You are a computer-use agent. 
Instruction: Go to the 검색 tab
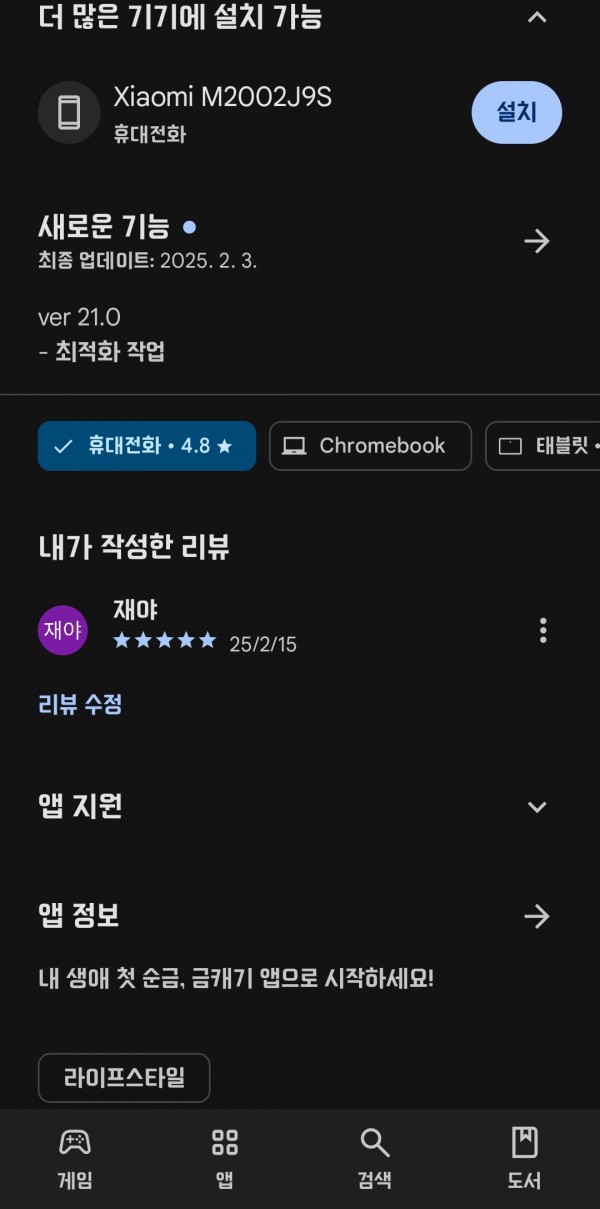[375, 1159]
